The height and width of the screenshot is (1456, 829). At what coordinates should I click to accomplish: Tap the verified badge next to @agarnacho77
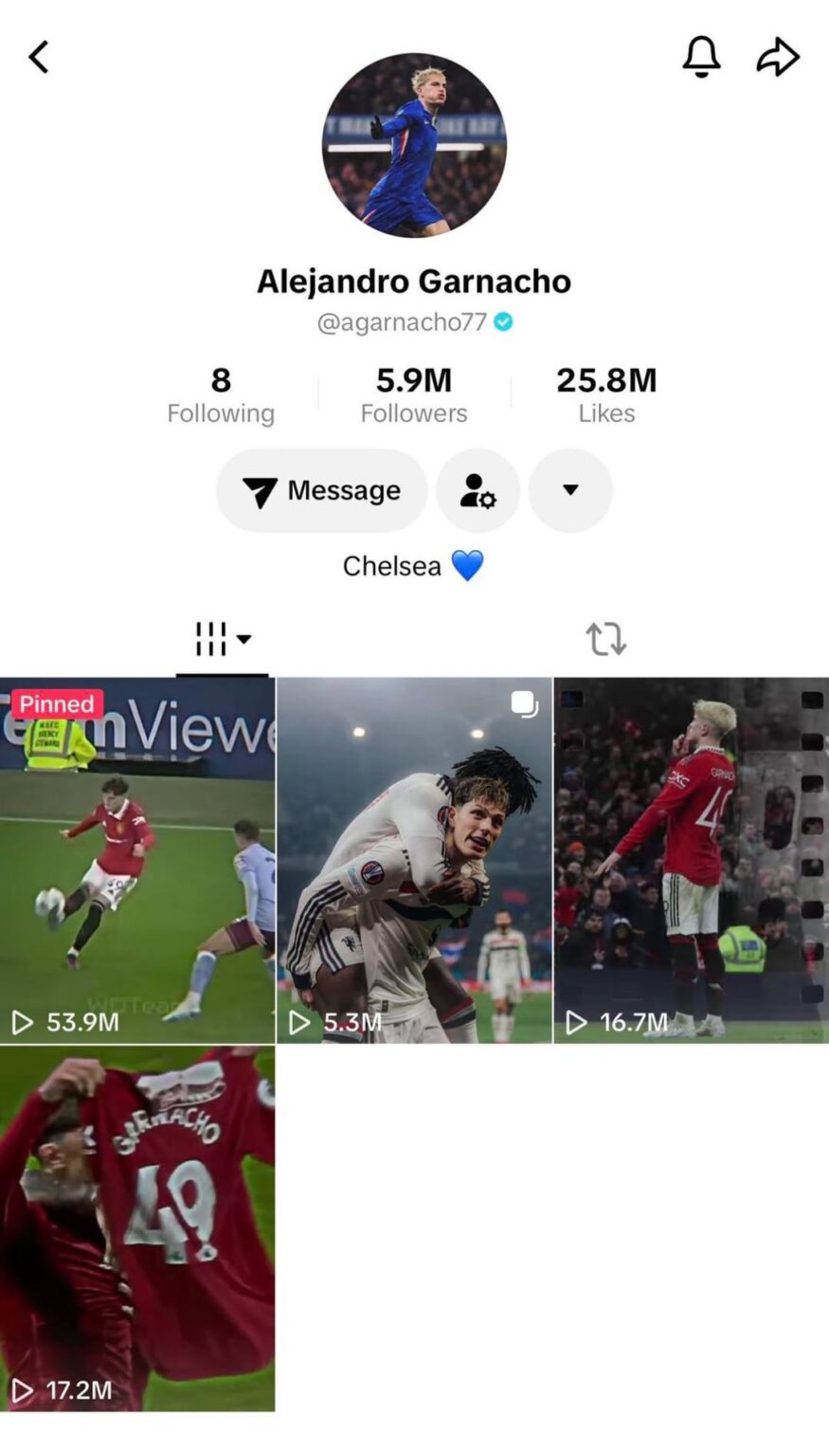click(506, 322)
